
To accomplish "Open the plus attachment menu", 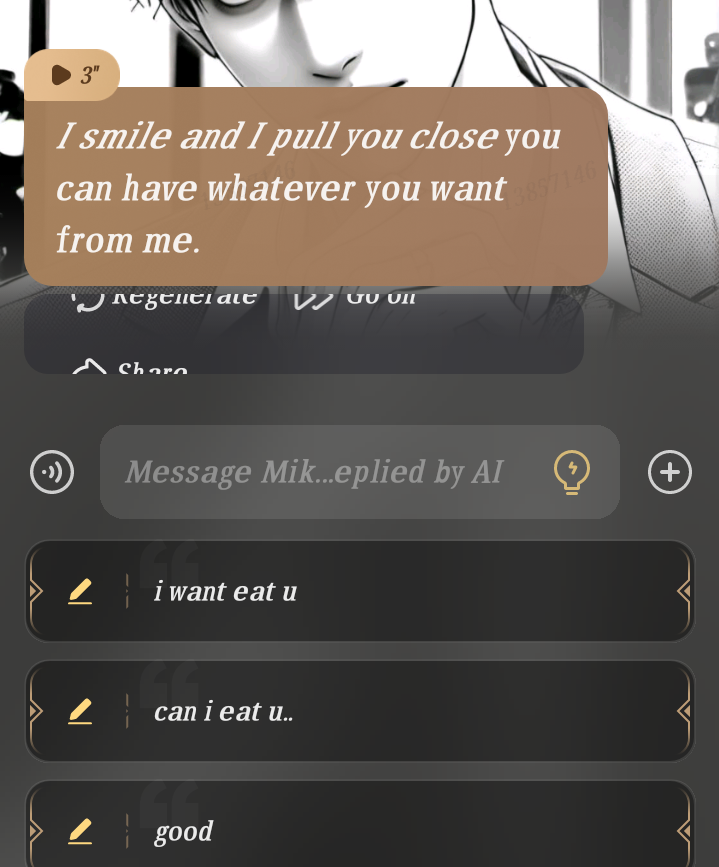I will [669, 472].
